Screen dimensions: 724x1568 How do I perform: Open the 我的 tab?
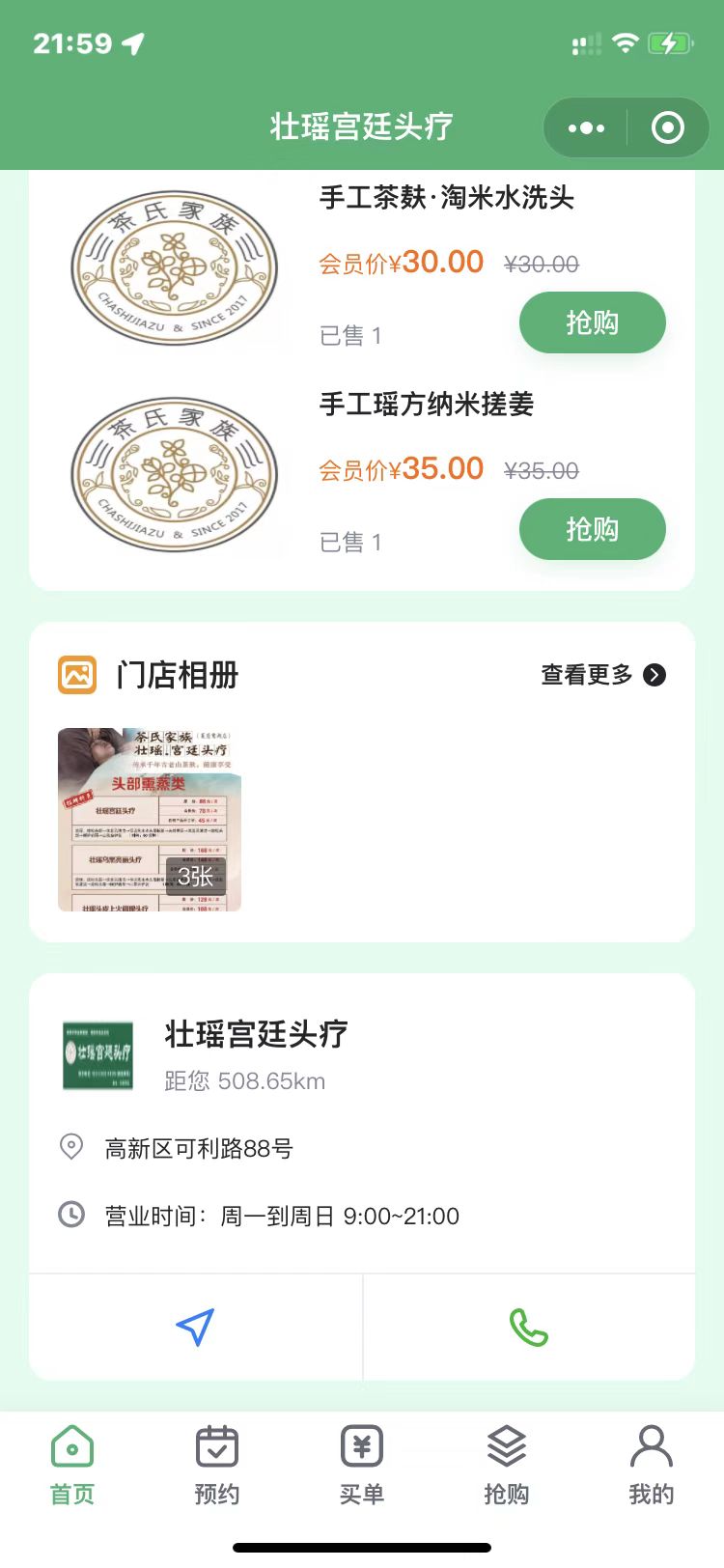tap(652, 1466)
